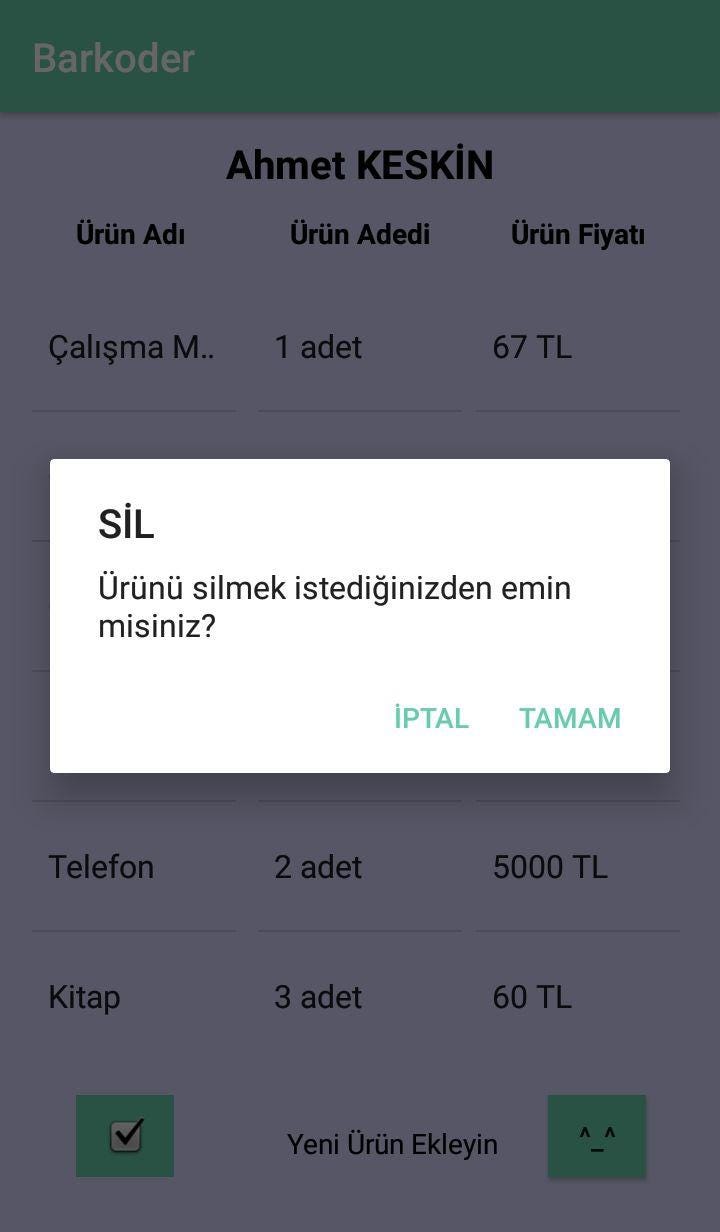This screenshot has height=1232, width=720.
Task: Tap the 2 adet quantity for Telefon
Action: point(318,867)
